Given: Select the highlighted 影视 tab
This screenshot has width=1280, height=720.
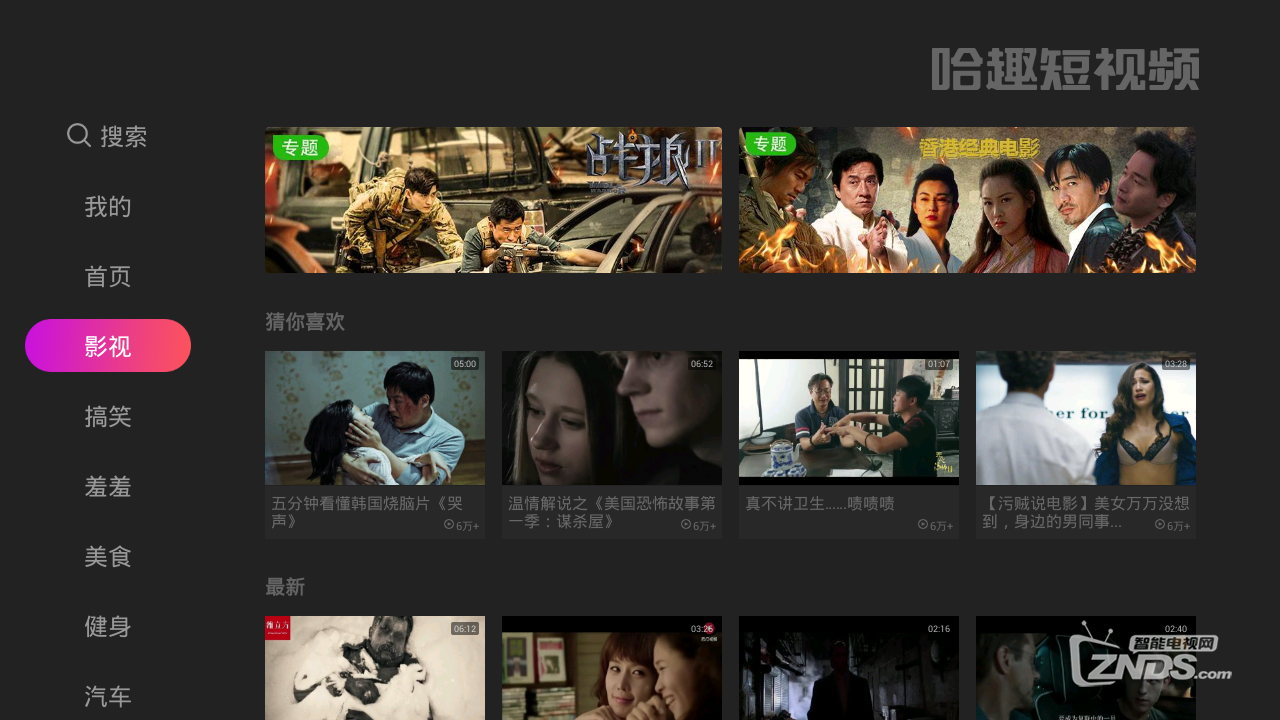Looking at the screenshot, I should tap(108, 346).
